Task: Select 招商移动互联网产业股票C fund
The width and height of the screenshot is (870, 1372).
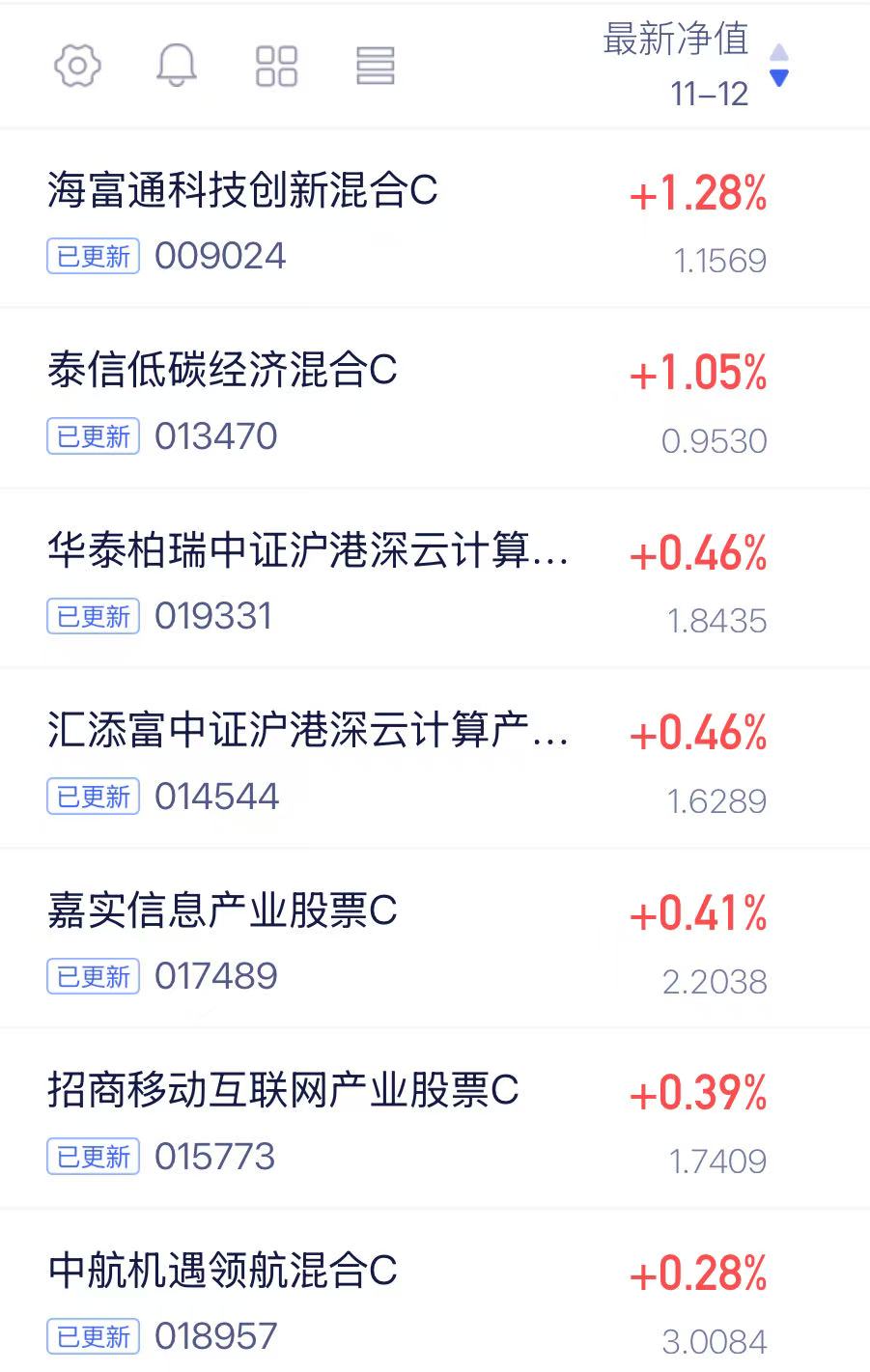Action: pyautogui.click(x=283, y=1090)
